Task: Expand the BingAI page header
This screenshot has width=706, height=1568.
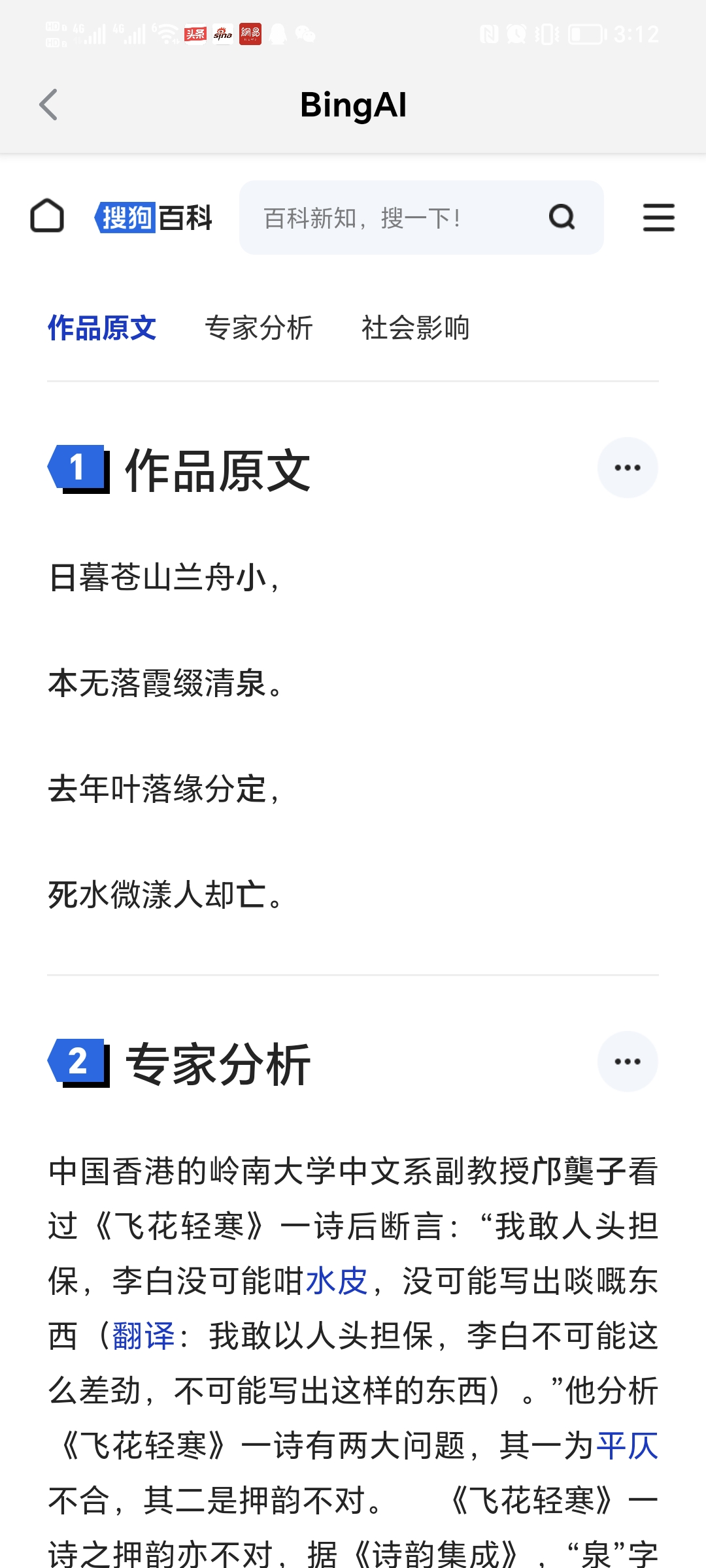Action: point(353,105)
